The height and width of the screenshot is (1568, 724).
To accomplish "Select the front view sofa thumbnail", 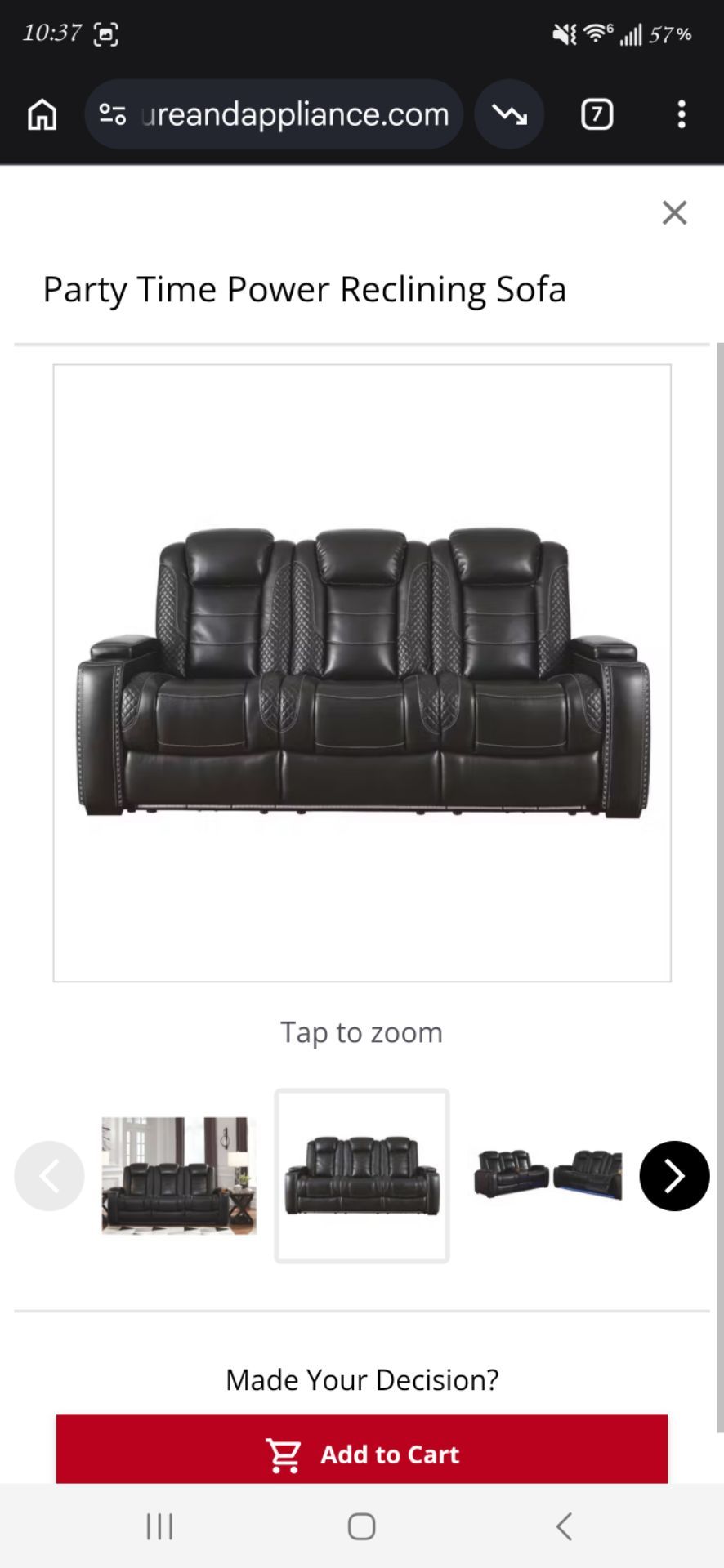I will [362, 1176].
